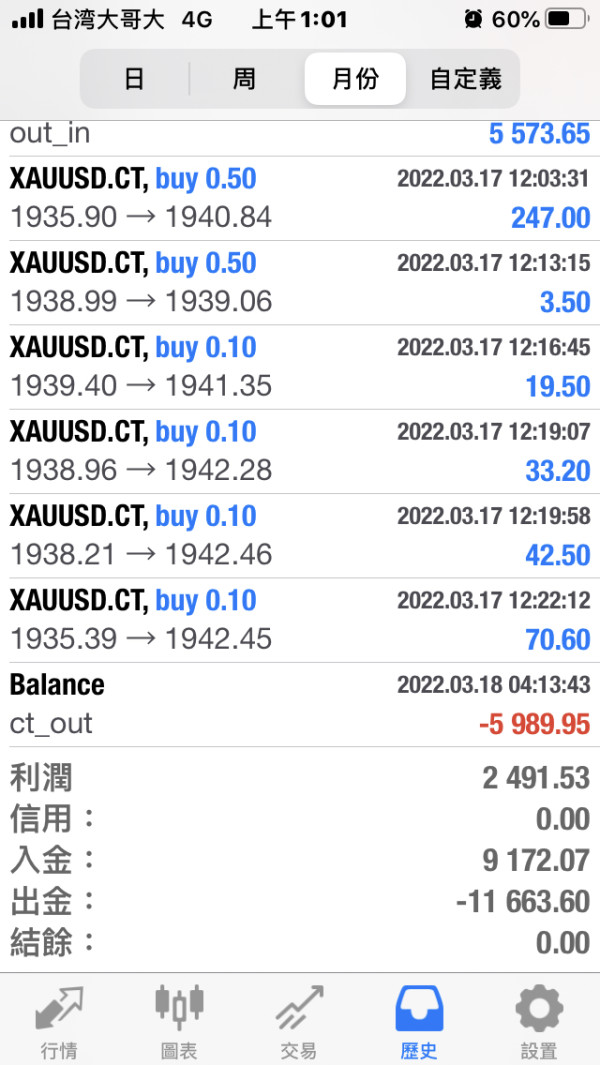Show details of the 33.20 profit trade
The width and height of the screenshot is (600, 1065).
(x=300, y=451)
